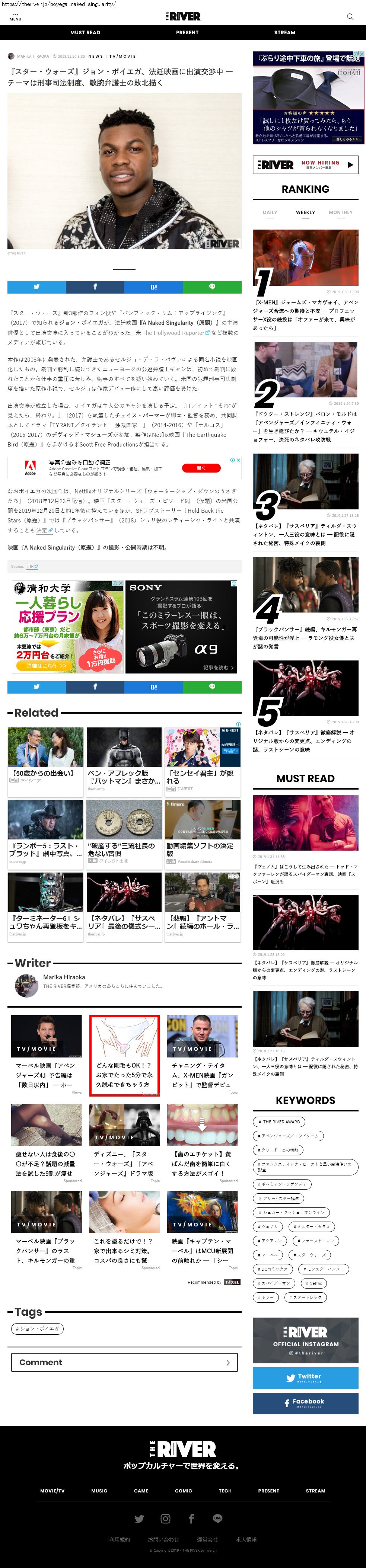Open the MENU drawer button
Image resolution: width=366 pixels, height=1568 pixels.
(15, 16)
